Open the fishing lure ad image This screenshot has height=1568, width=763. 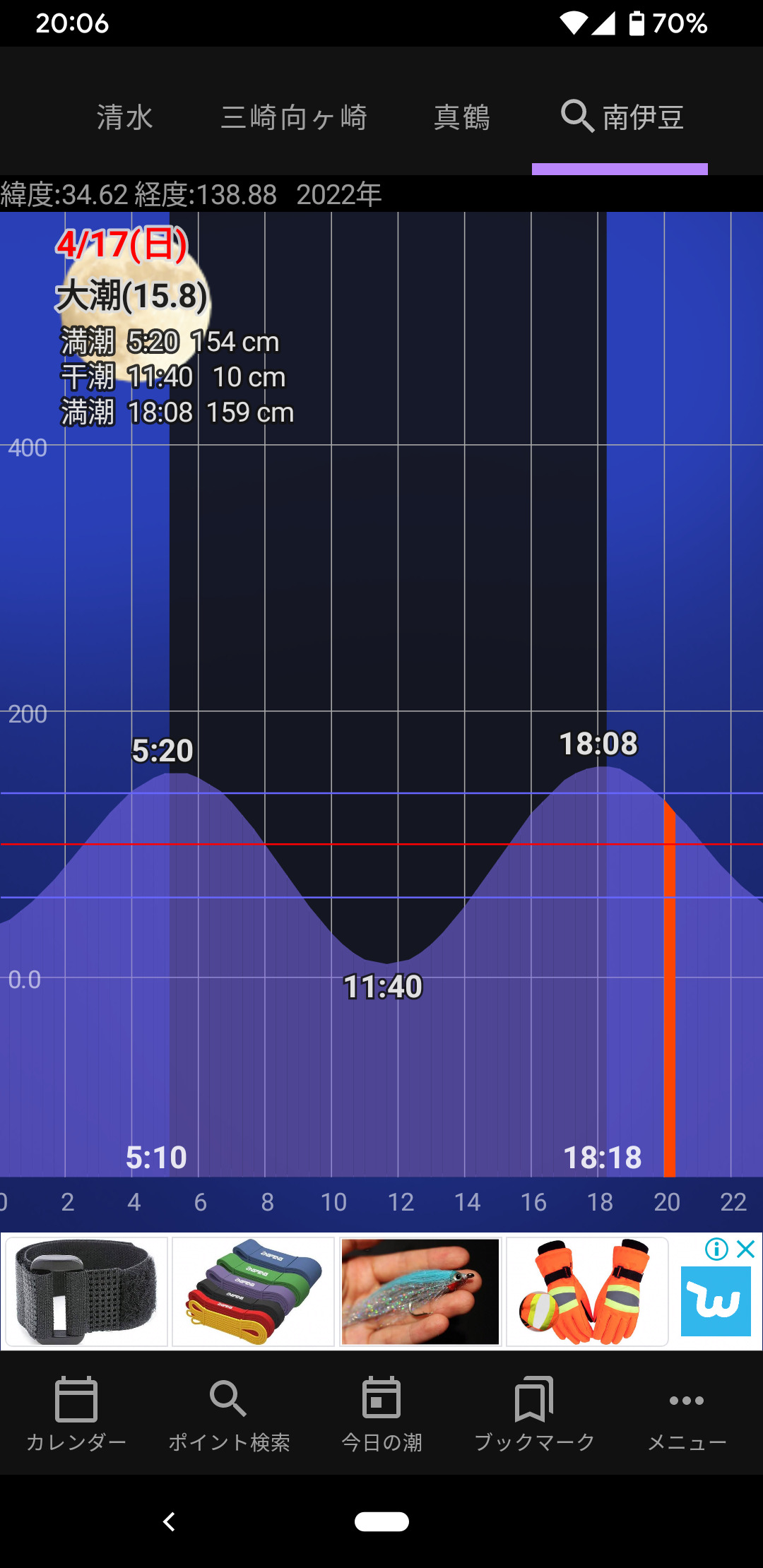tap(420, 1291)
